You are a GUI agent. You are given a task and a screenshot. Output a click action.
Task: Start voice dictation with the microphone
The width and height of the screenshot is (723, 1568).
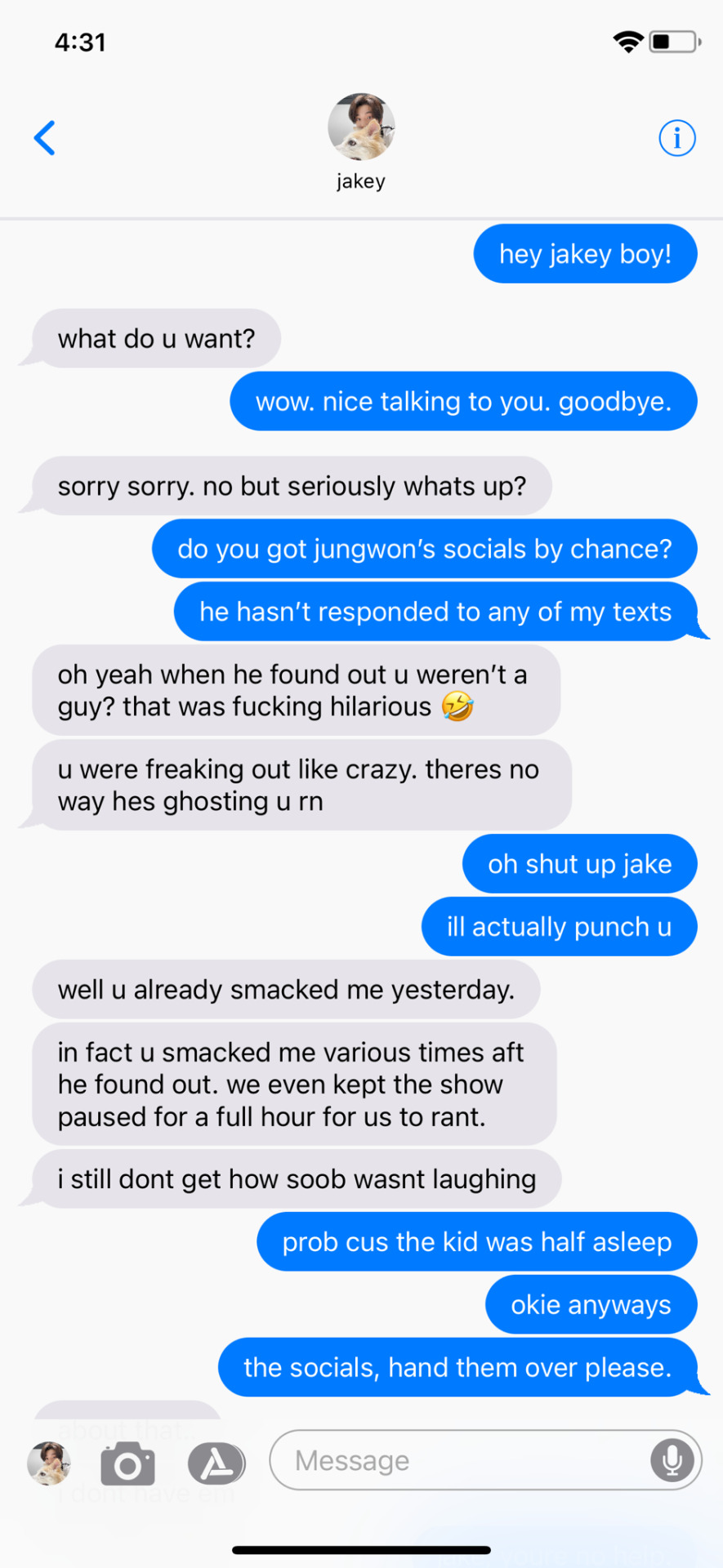[x=672, y=1460]
